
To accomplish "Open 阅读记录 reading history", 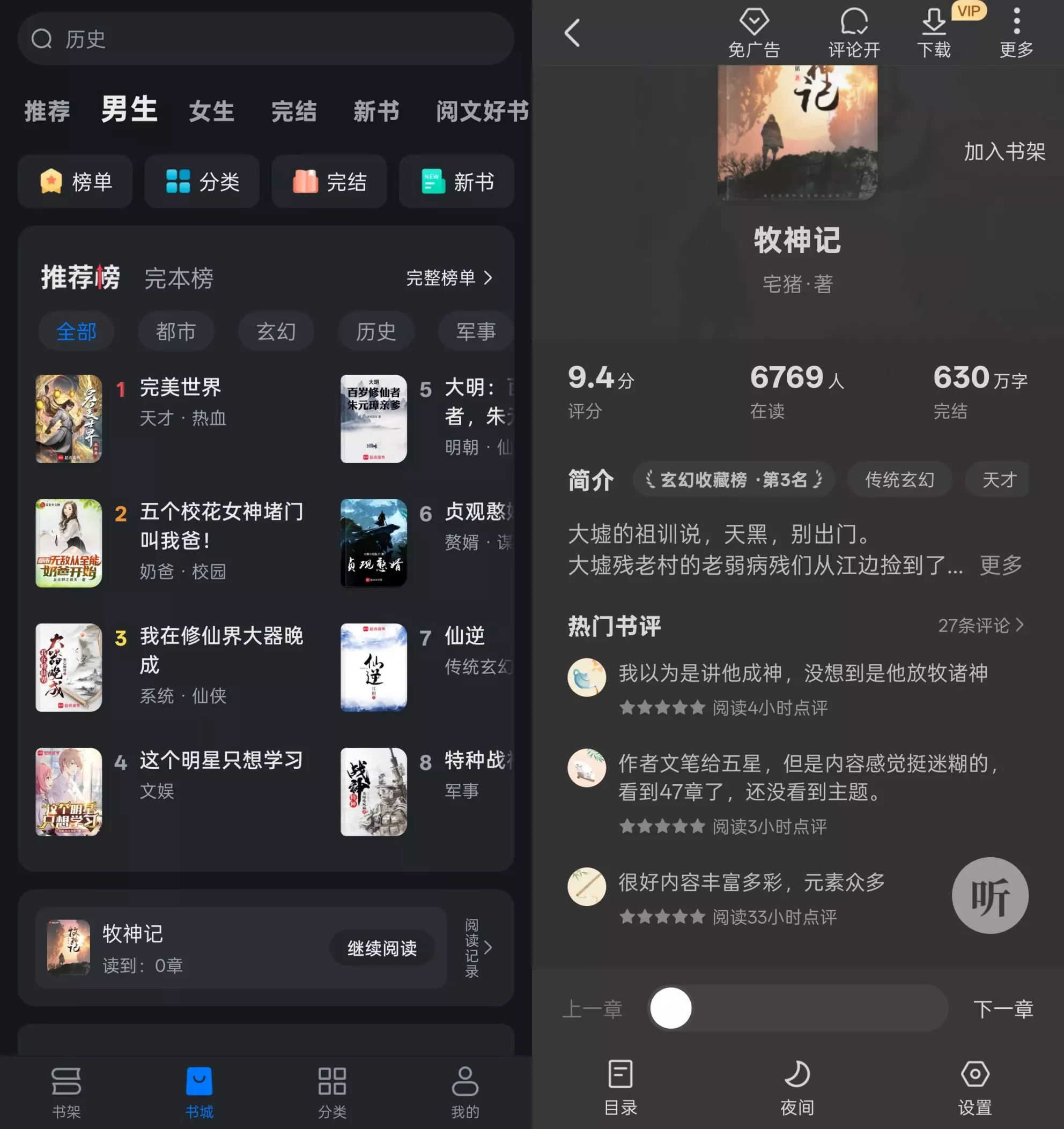I will click(478, 948).
